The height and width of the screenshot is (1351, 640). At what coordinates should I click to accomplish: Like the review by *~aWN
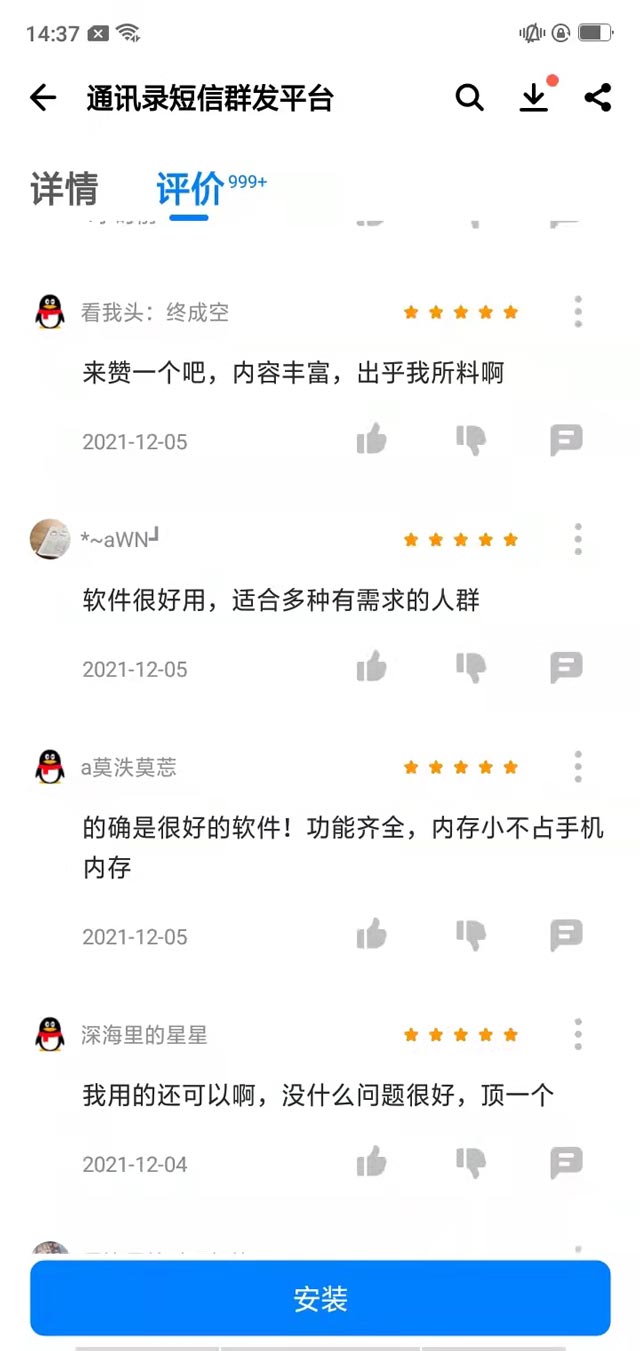click(x=372, y=667)
